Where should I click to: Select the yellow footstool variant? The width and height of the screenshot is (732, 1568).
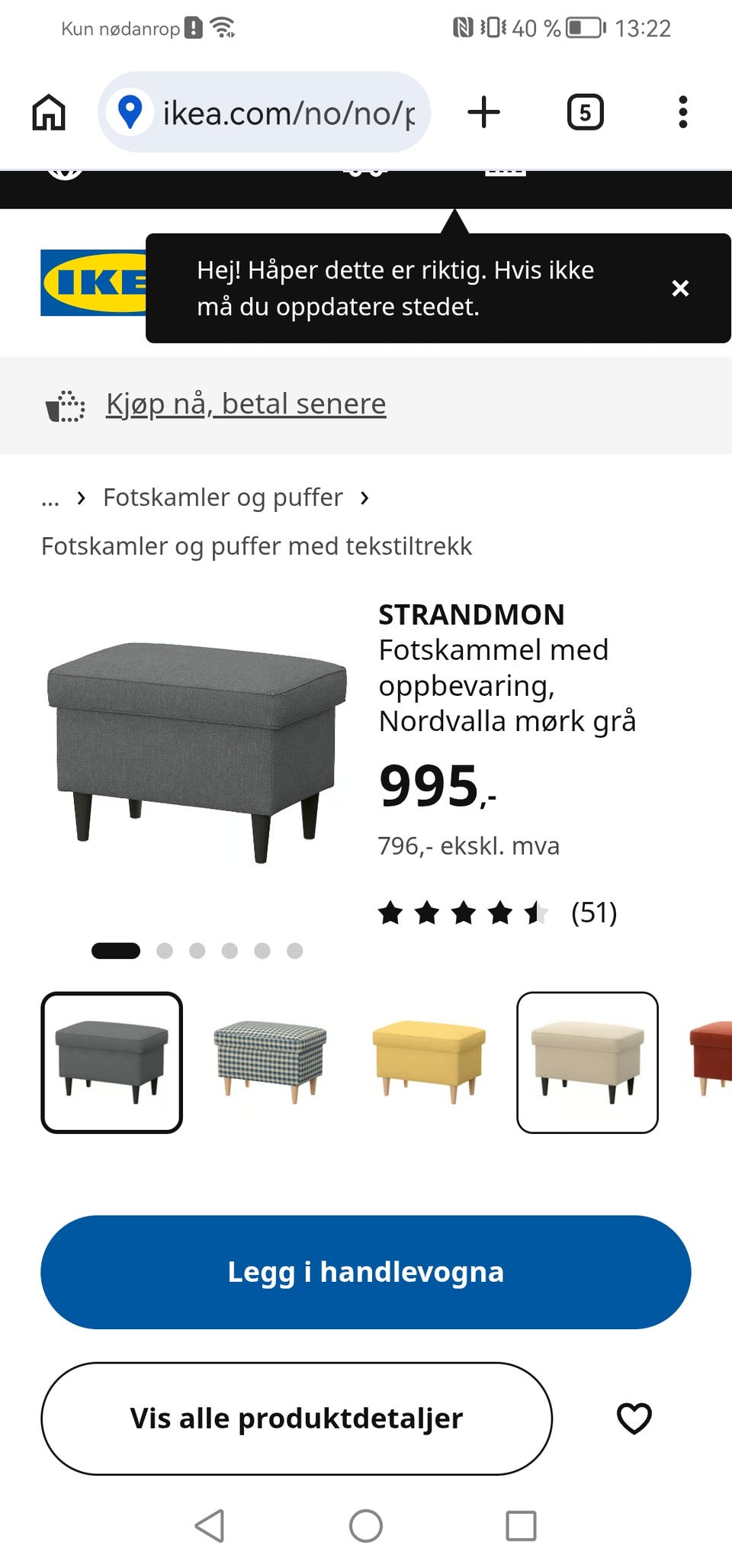[429, 1062]
